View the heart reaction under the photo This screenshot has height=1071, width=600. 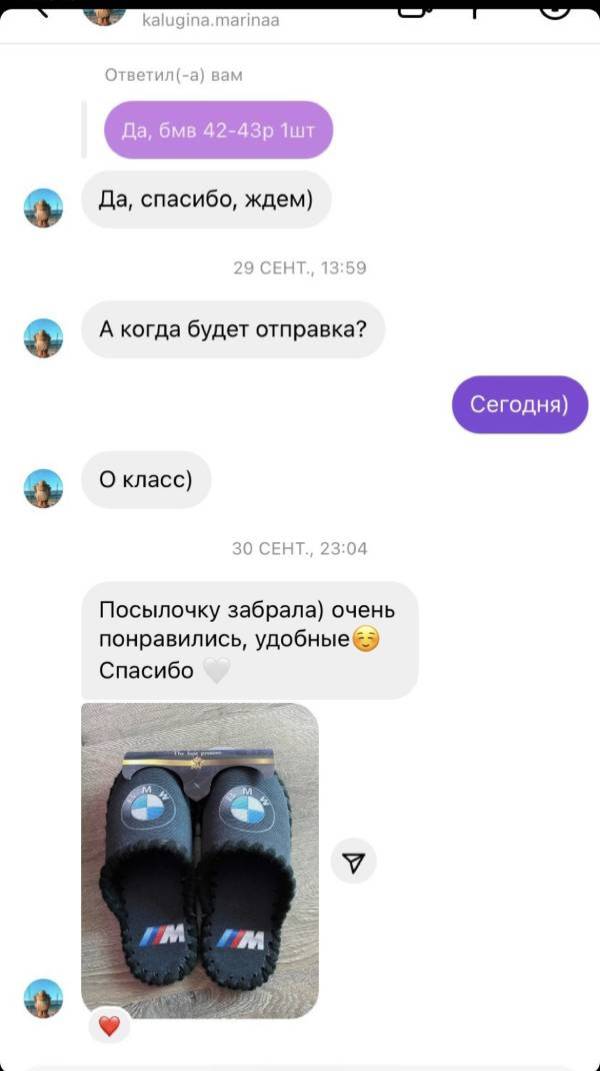(x=109, y=1025)
